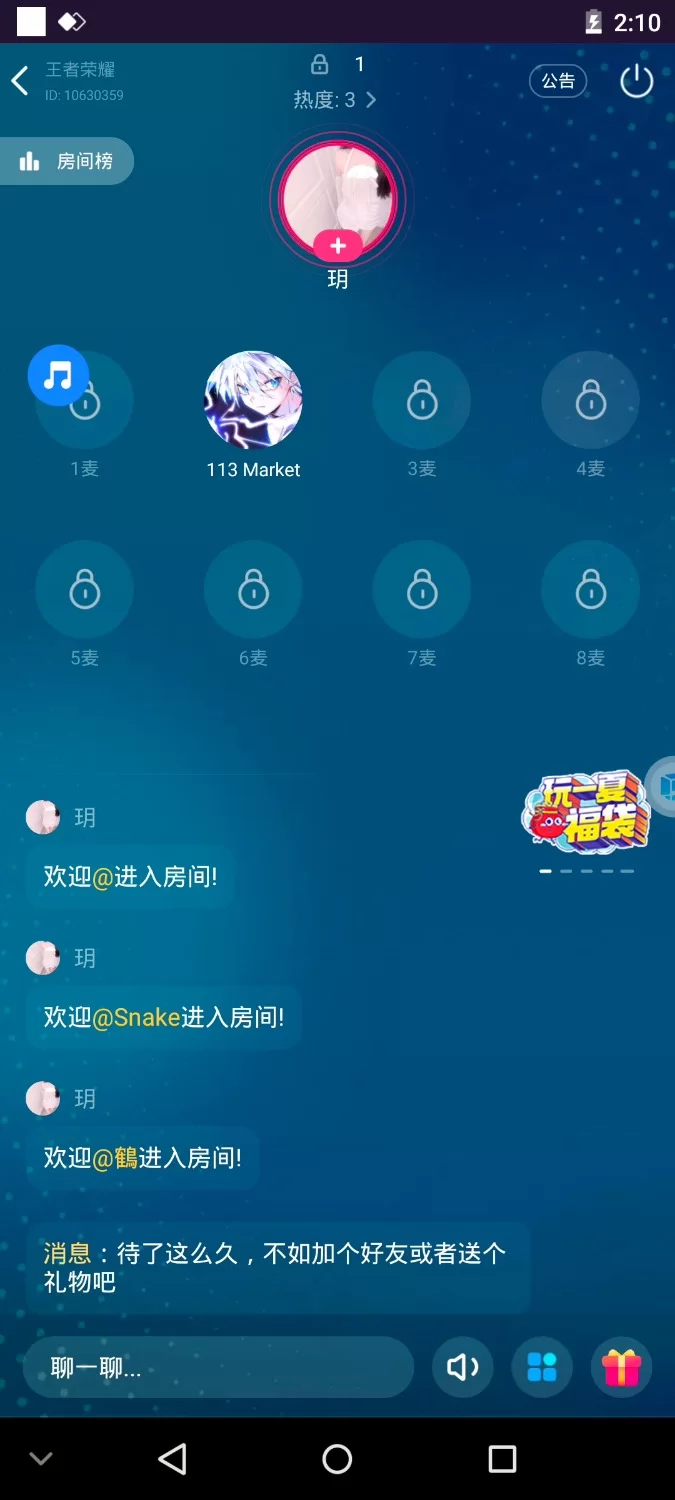Go back using the top-left arrow
The height and width of the screenshot is (1500, 675).
pyautogui.click(x=20, y=81)
